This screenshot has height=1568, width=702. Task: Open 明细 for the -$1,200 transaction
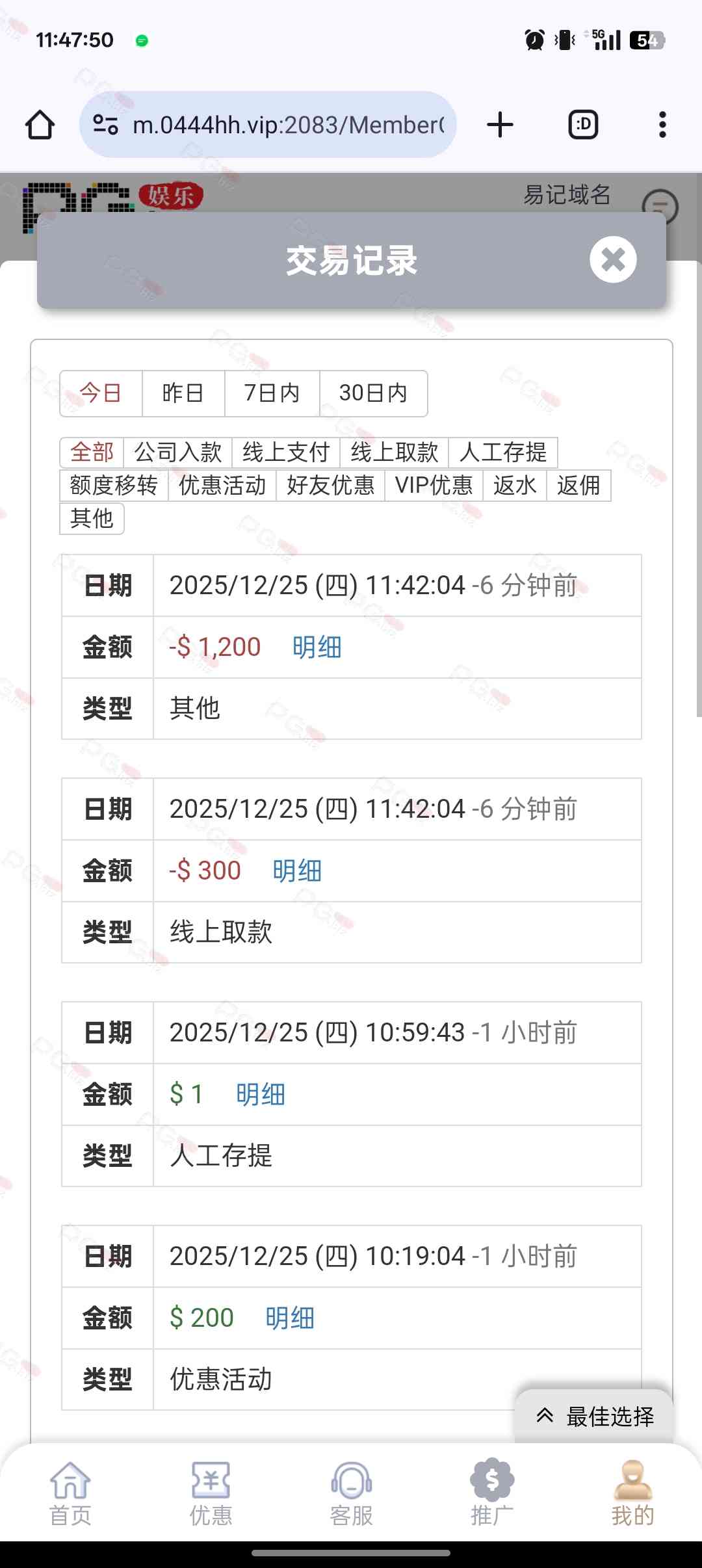click(x=317, y=647)
